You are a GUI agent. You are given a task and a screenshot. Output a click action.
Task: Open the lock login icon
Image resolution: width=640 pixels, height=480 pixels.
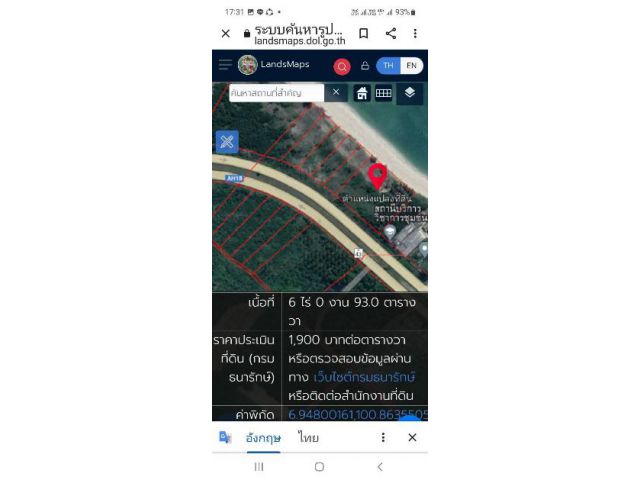tap(366, 66)
